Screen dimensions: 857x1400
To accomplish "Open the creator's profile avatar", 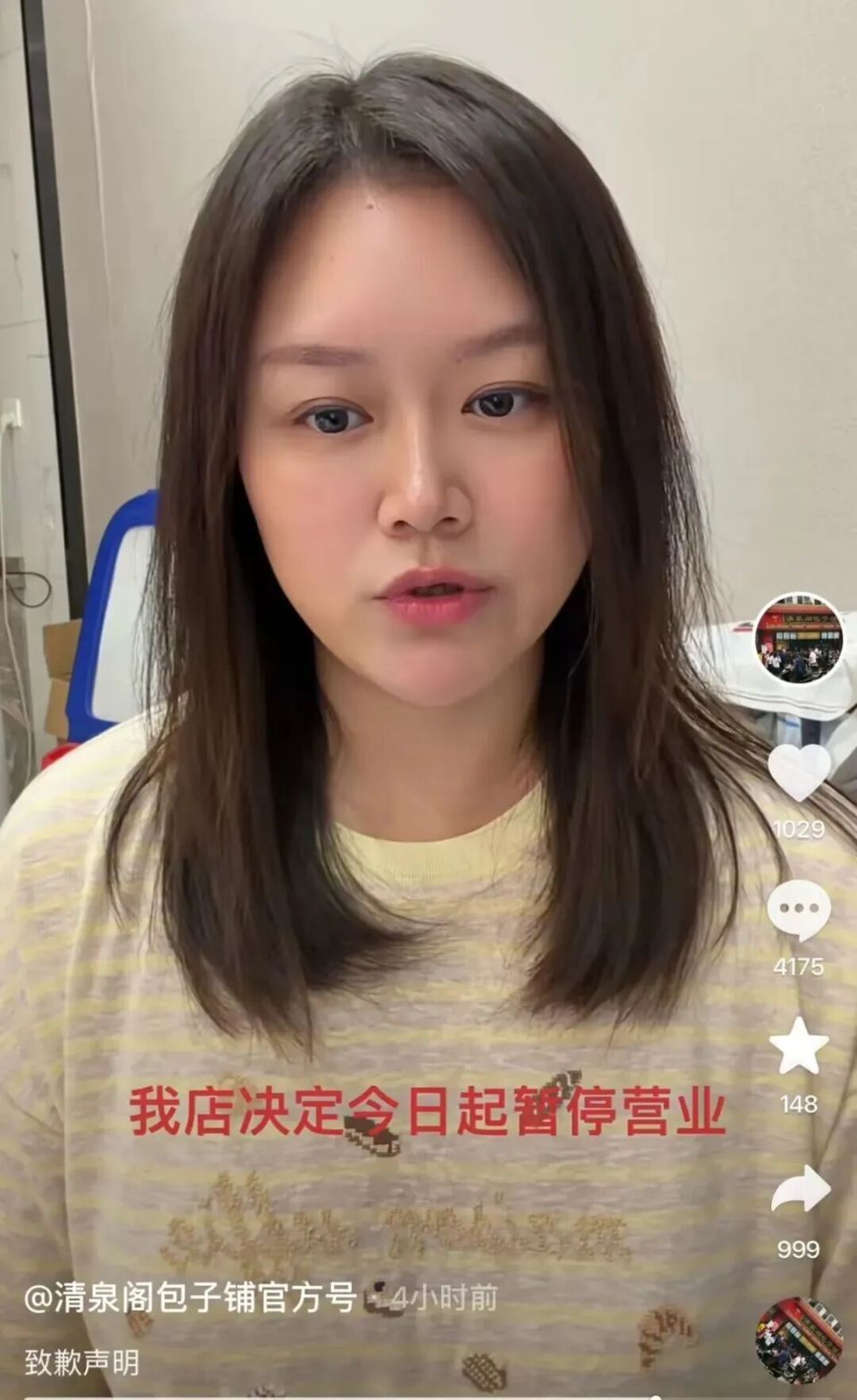I will (x=798, y=638).
